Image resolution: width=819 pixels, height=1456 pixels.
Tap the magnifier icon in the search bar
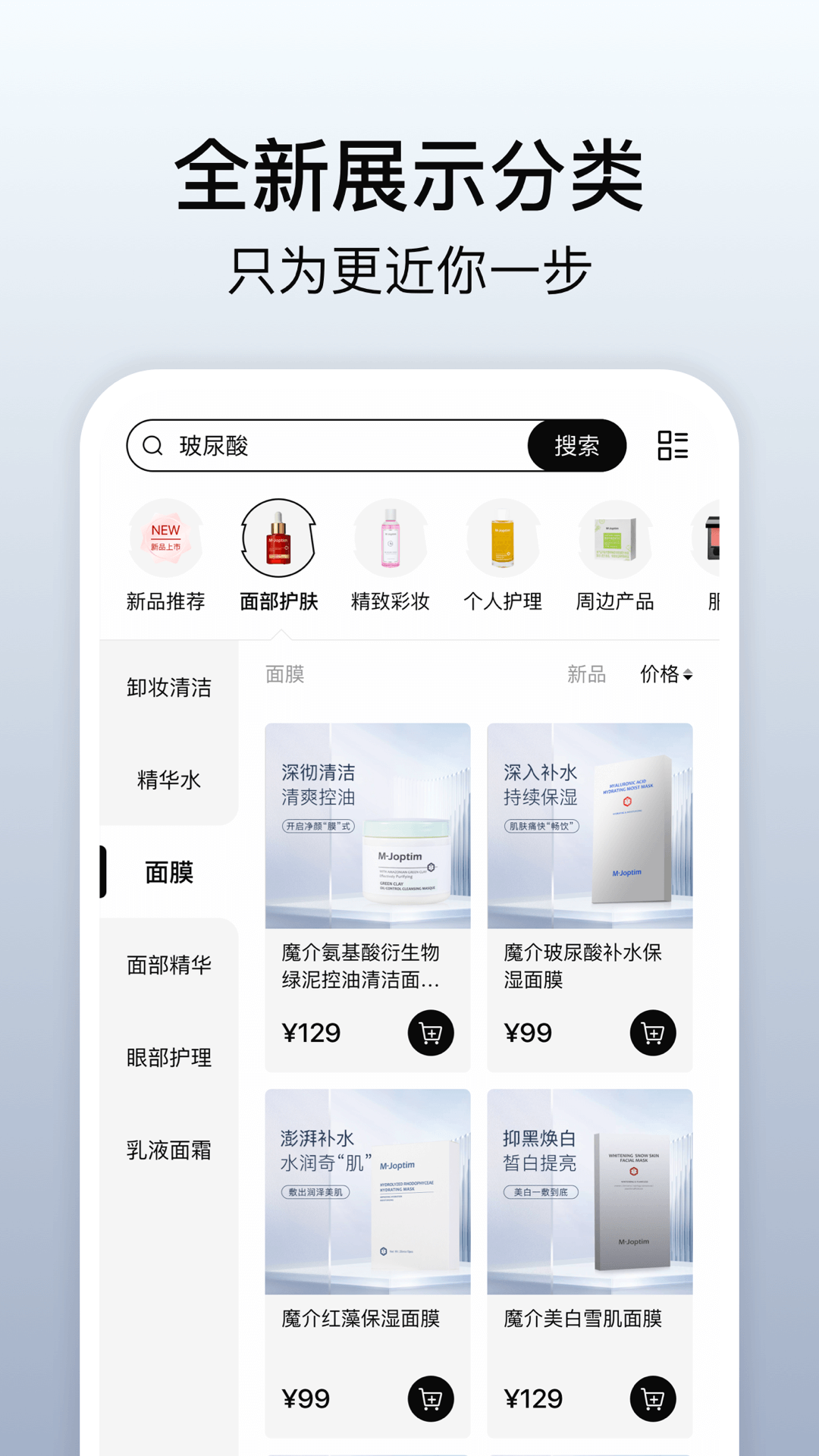click(154, 446)
